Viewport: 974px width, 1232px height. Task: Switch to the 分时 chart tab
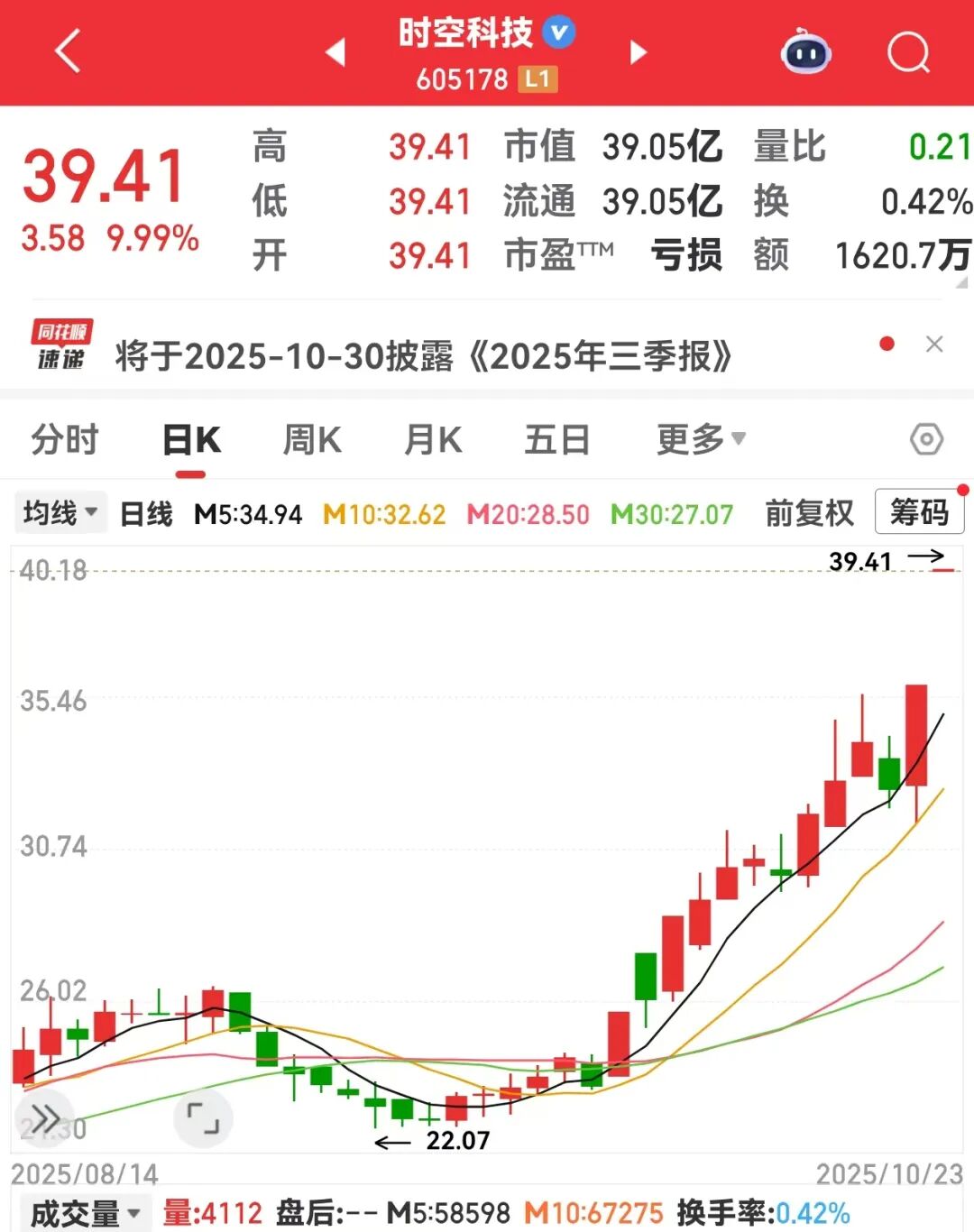coord(65,440)
